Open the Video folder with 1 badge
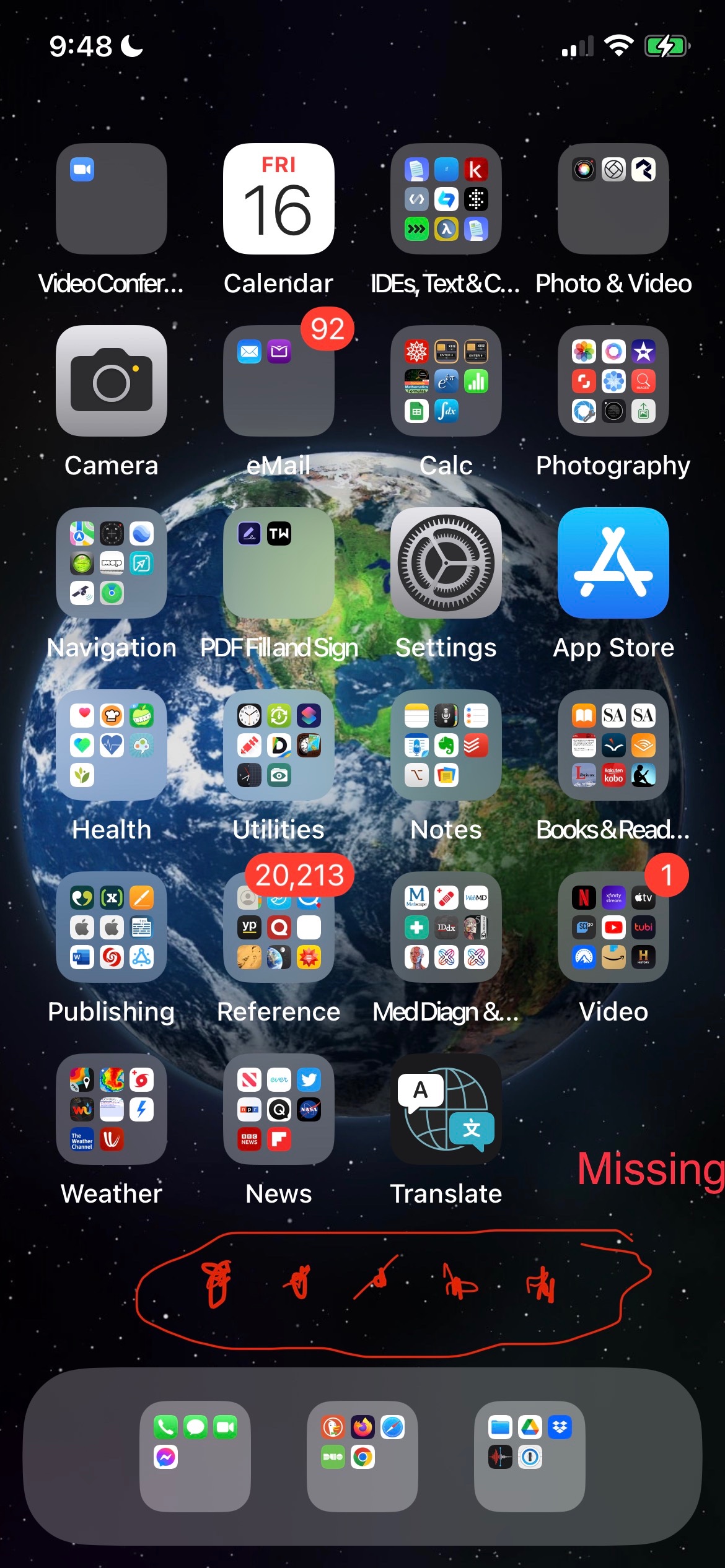Screen dimensions: 725x1568 613,926
